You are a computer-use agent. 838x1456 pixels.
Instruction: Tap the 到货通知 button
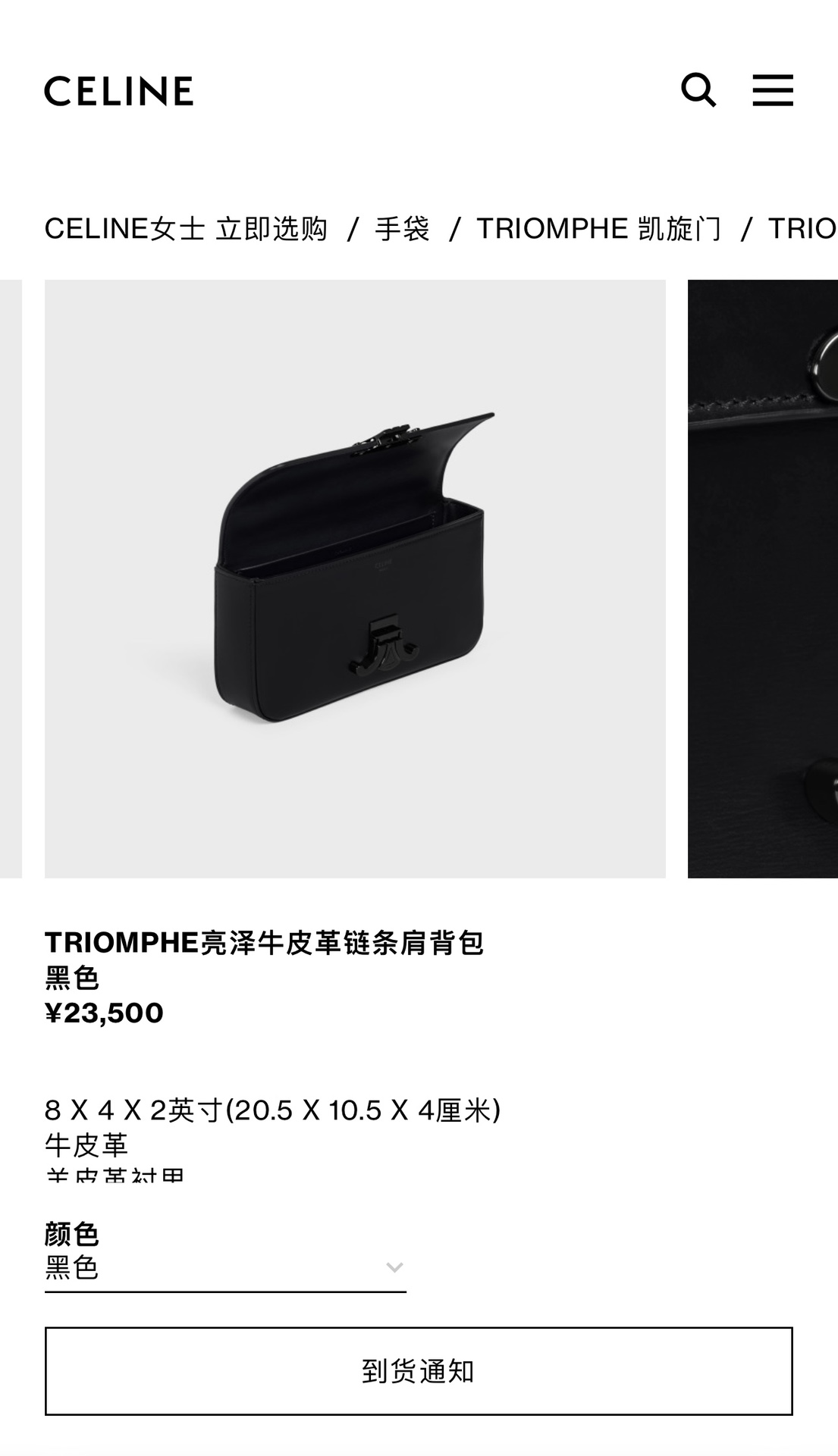point(419,1371)
